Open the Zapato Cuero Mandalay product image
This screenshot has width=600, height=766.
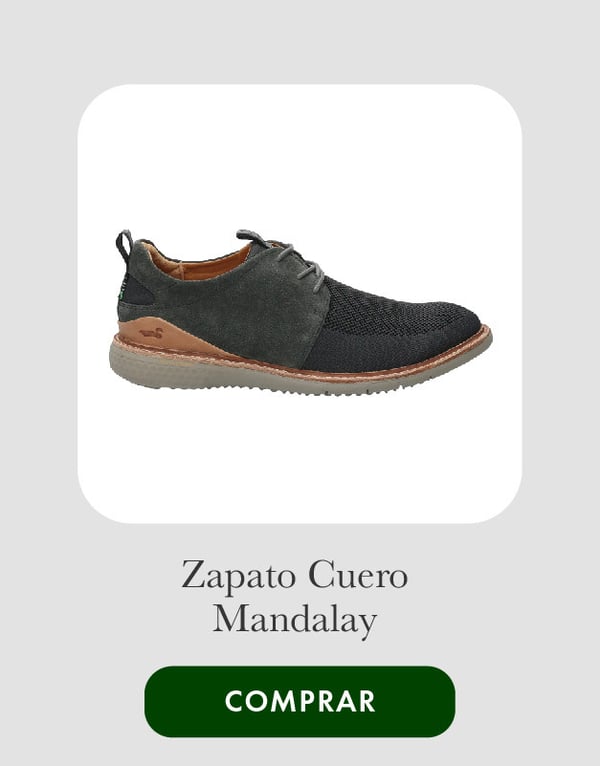(x=300, y=304)
